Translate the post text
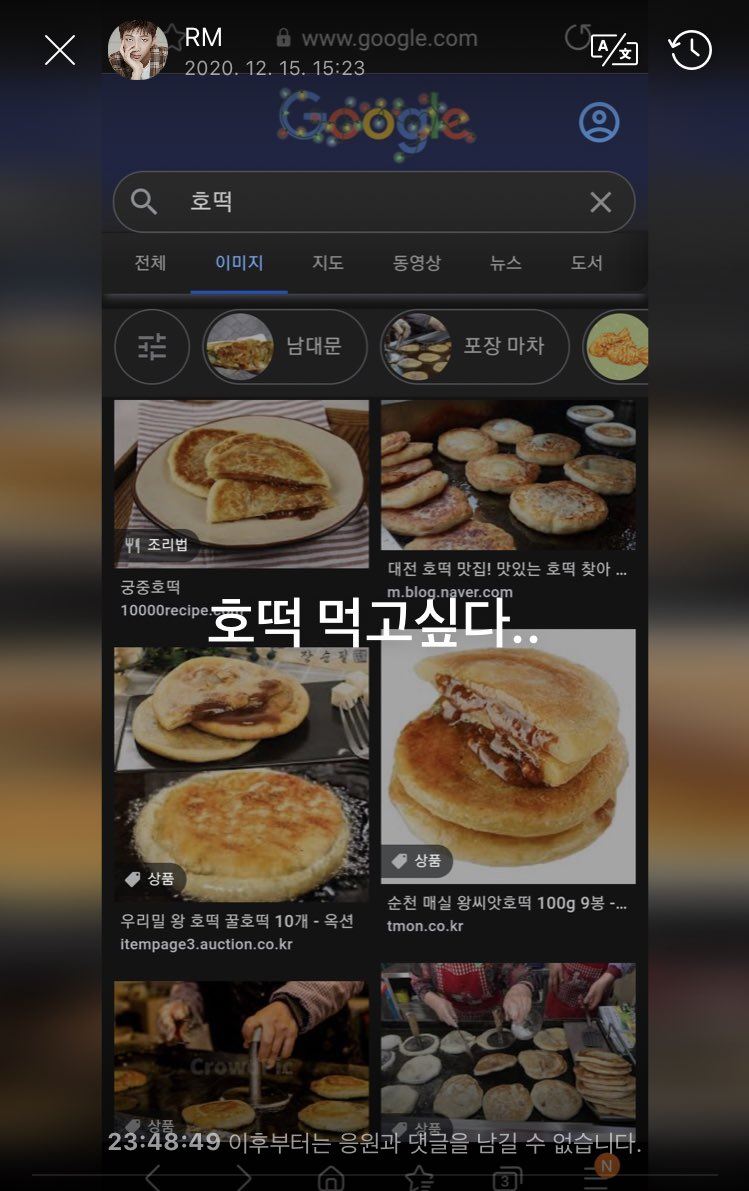The width and height of the screenshot is (749, 1191). pos(615,49)
